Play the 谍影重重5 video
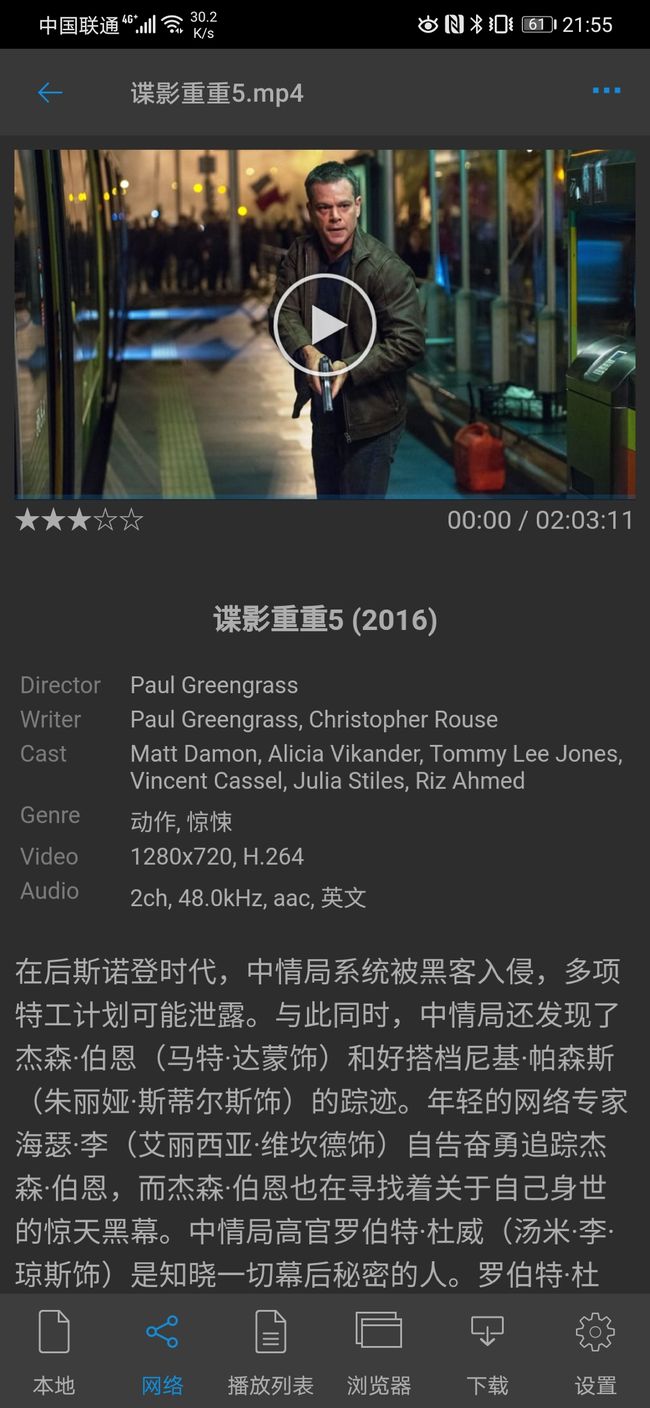Screen dimensions: 650x1408 324,325
